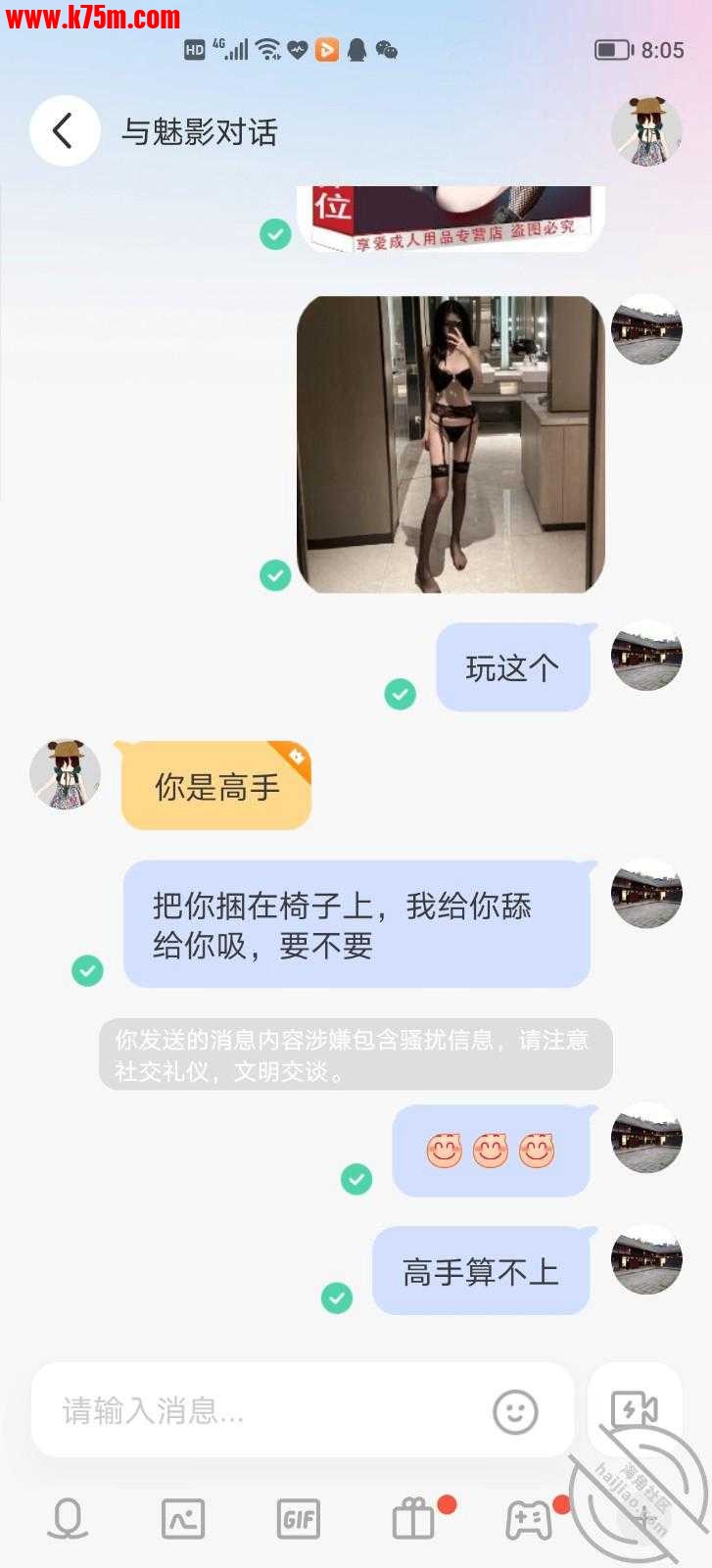Record a voice message
Image resolution: width=712 pixels, height=1568 pixels.
(68, 1520)
